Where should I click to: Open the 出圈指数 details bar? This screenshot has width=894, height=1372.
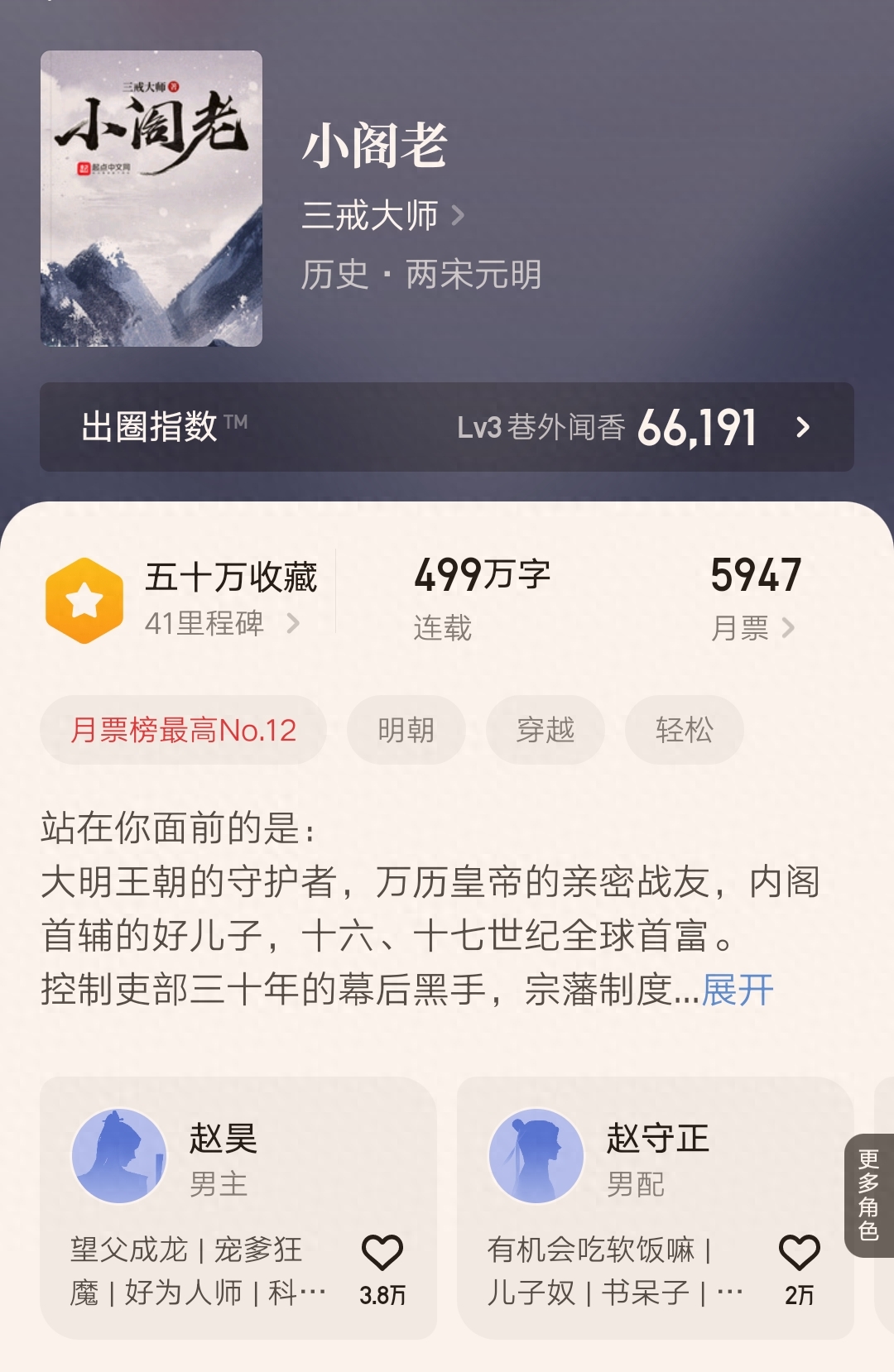[x=446, y=427]
